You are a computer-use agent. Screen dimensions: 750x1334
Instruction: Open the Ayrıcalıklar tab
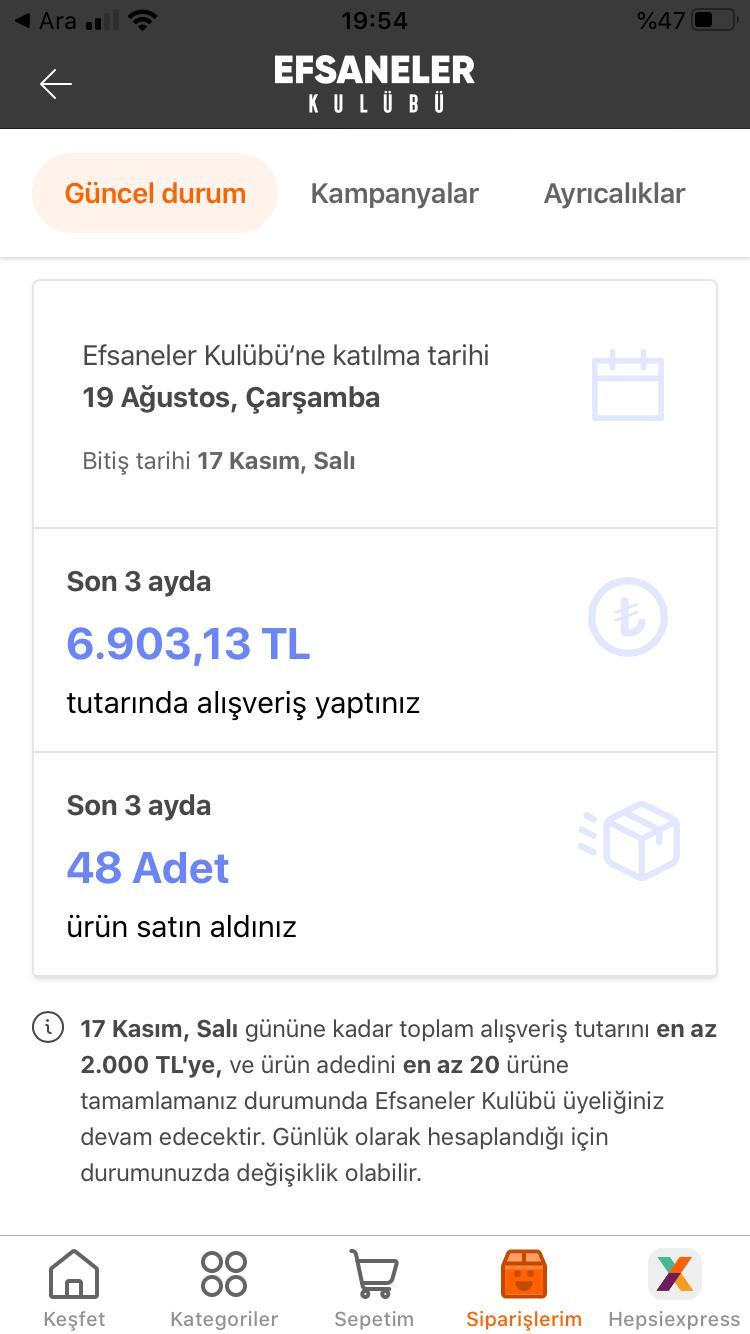[x=614, y=193]
